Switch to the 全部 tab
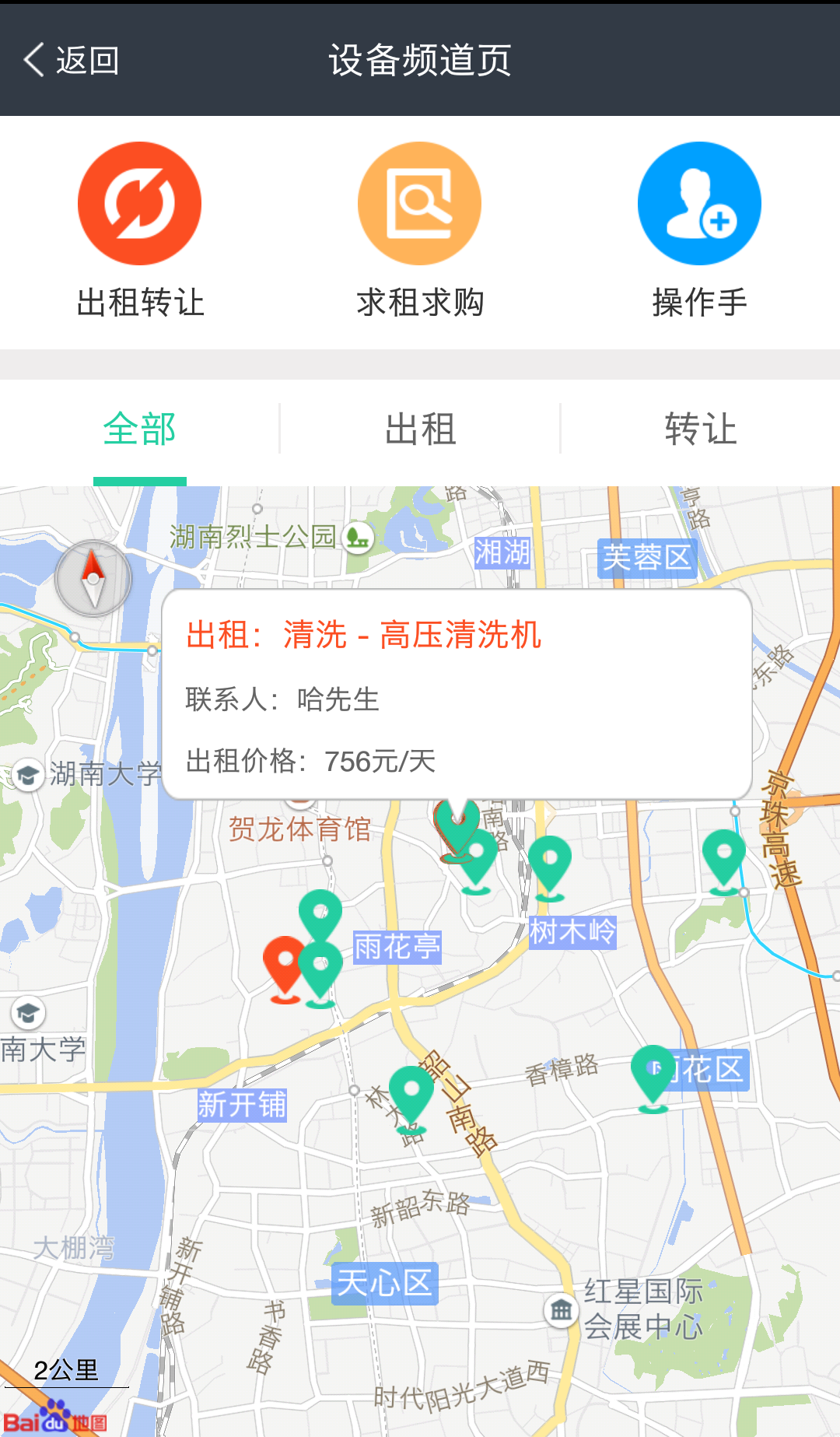This screenshot has height=1437, width=840. click(140, 430)
